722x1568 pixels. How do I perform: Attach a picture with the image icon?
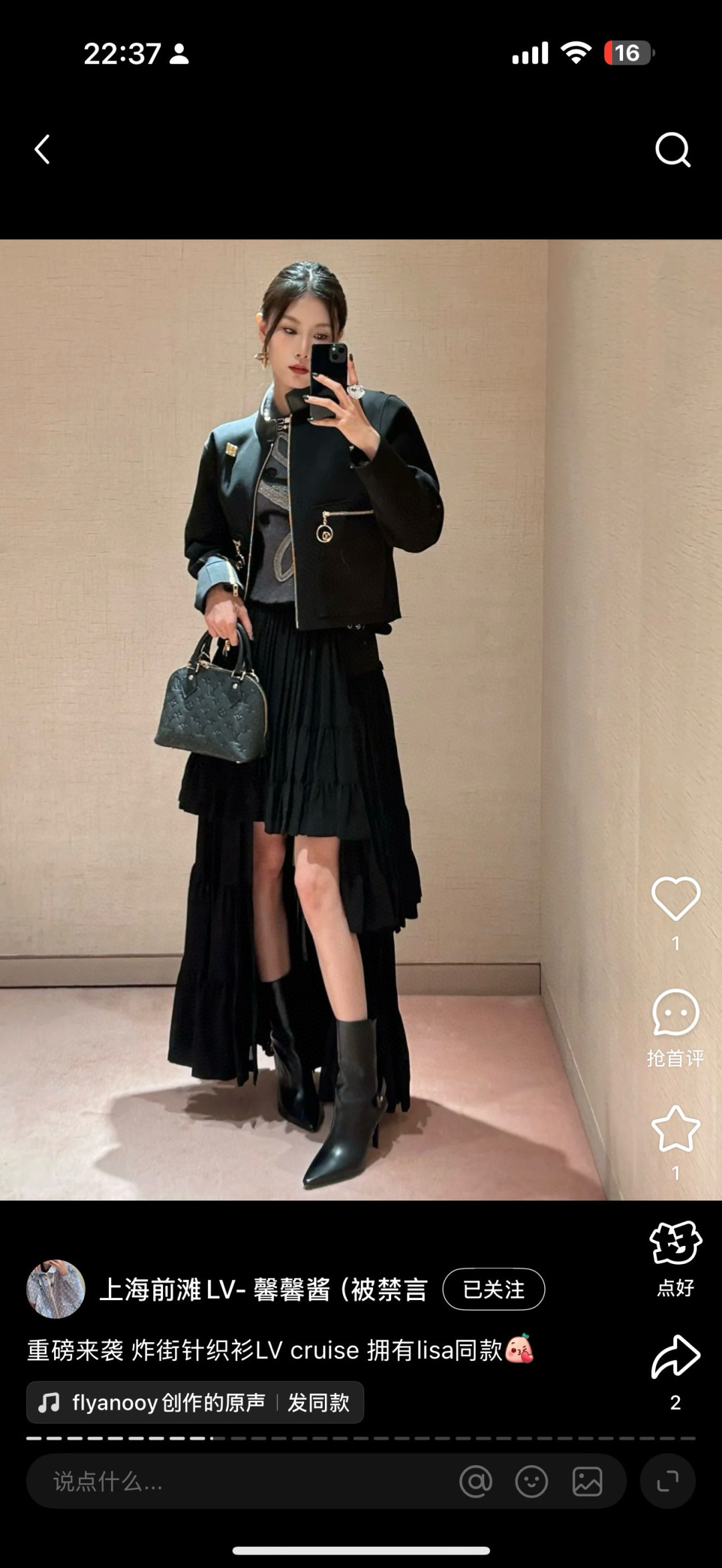pos(587,1482)
